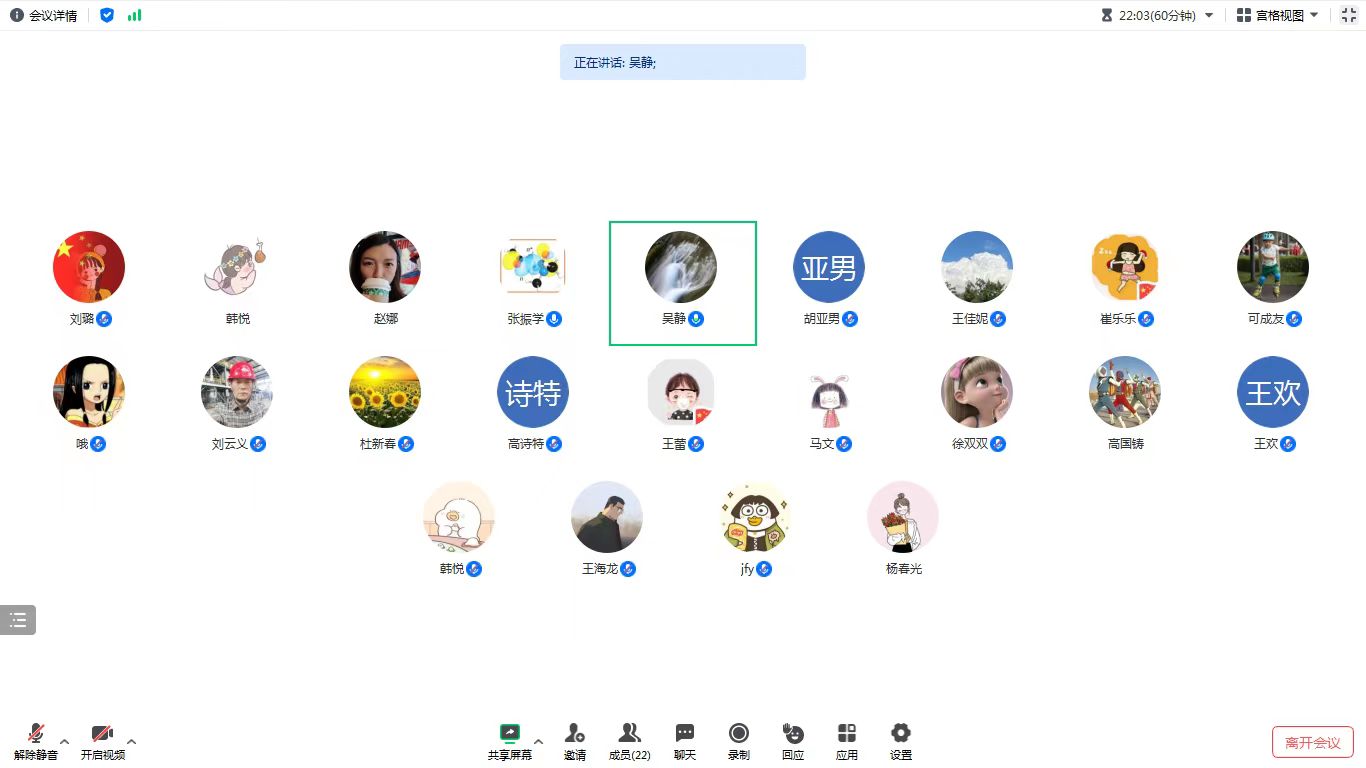The width and height of the screenshot is (1366, 768).
Task: Open the members list (成员)
Action: click(x=629, y=741)
